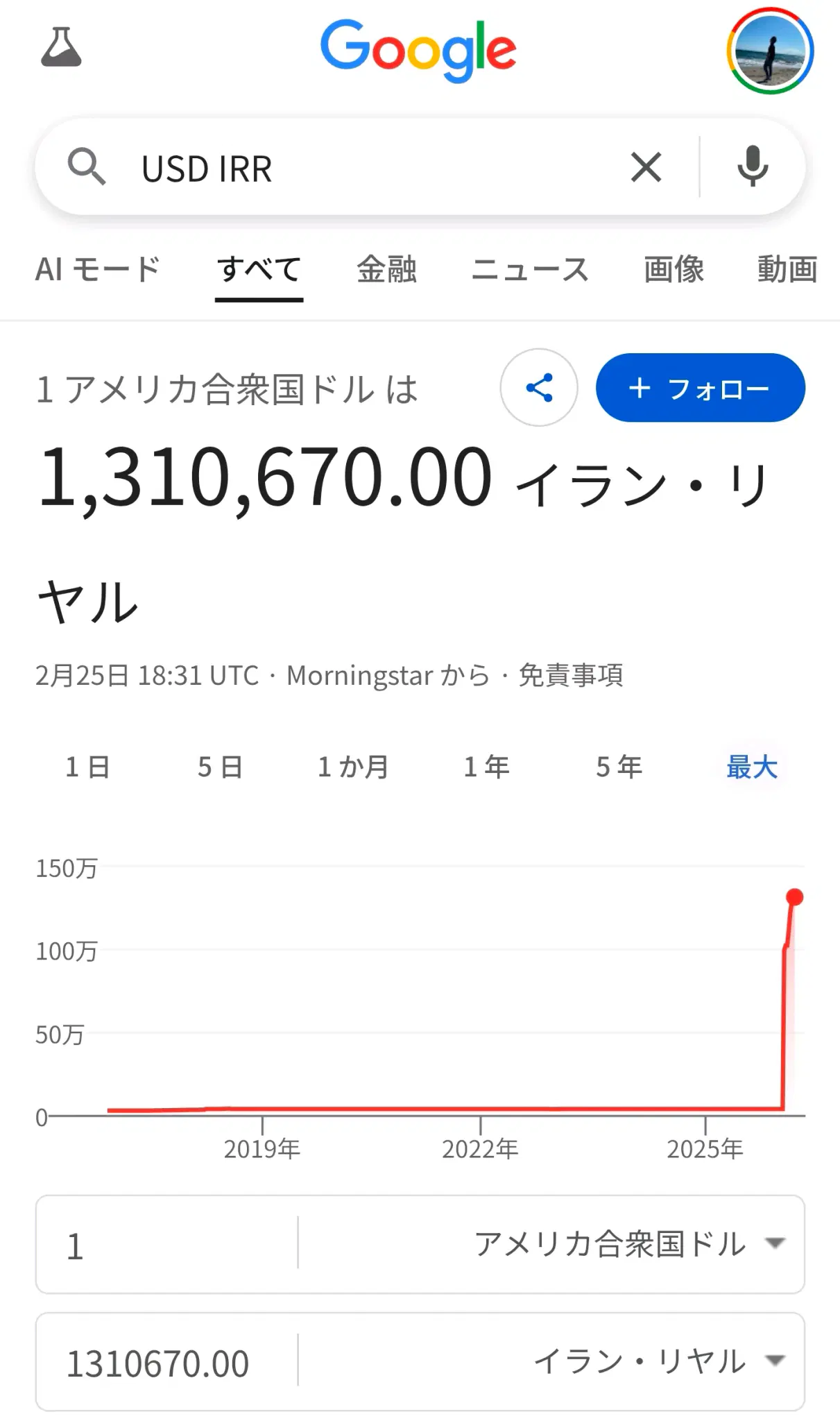Image resolution: width=840 pixels, height=1421 pixels.
Task: Open the 動画 tab
Action: click(787, 269)
